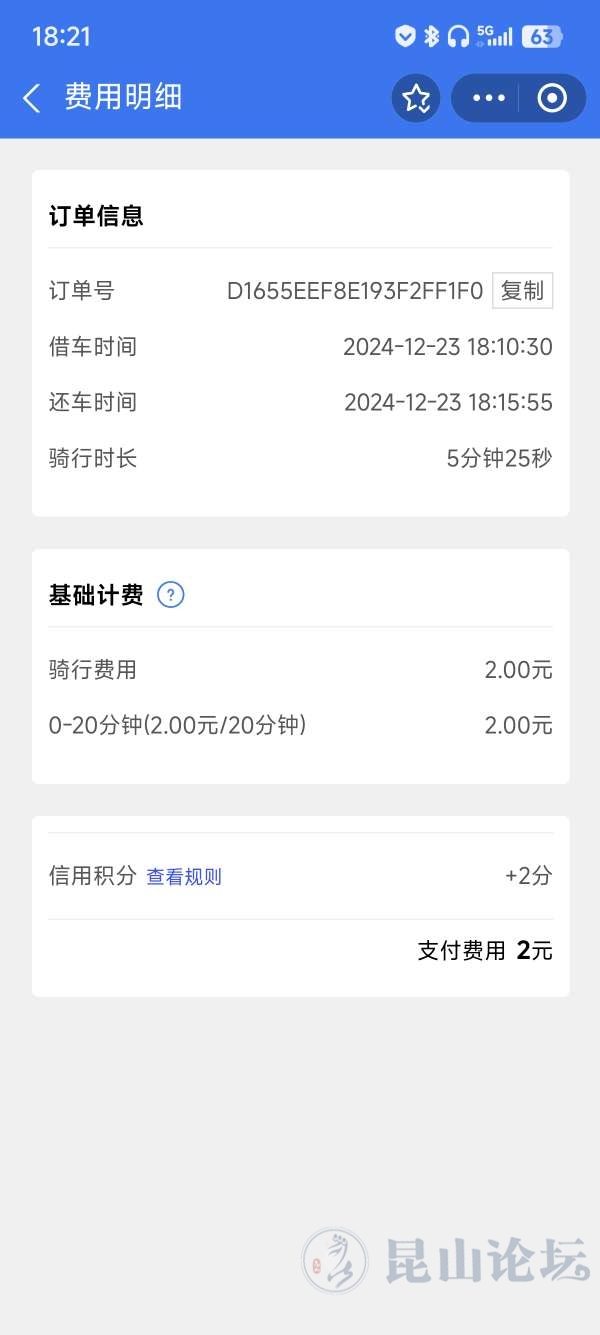Screen dimensions: 600x1335
Task: Close the mini program with the circle button
Action: [x=552, y=98]
